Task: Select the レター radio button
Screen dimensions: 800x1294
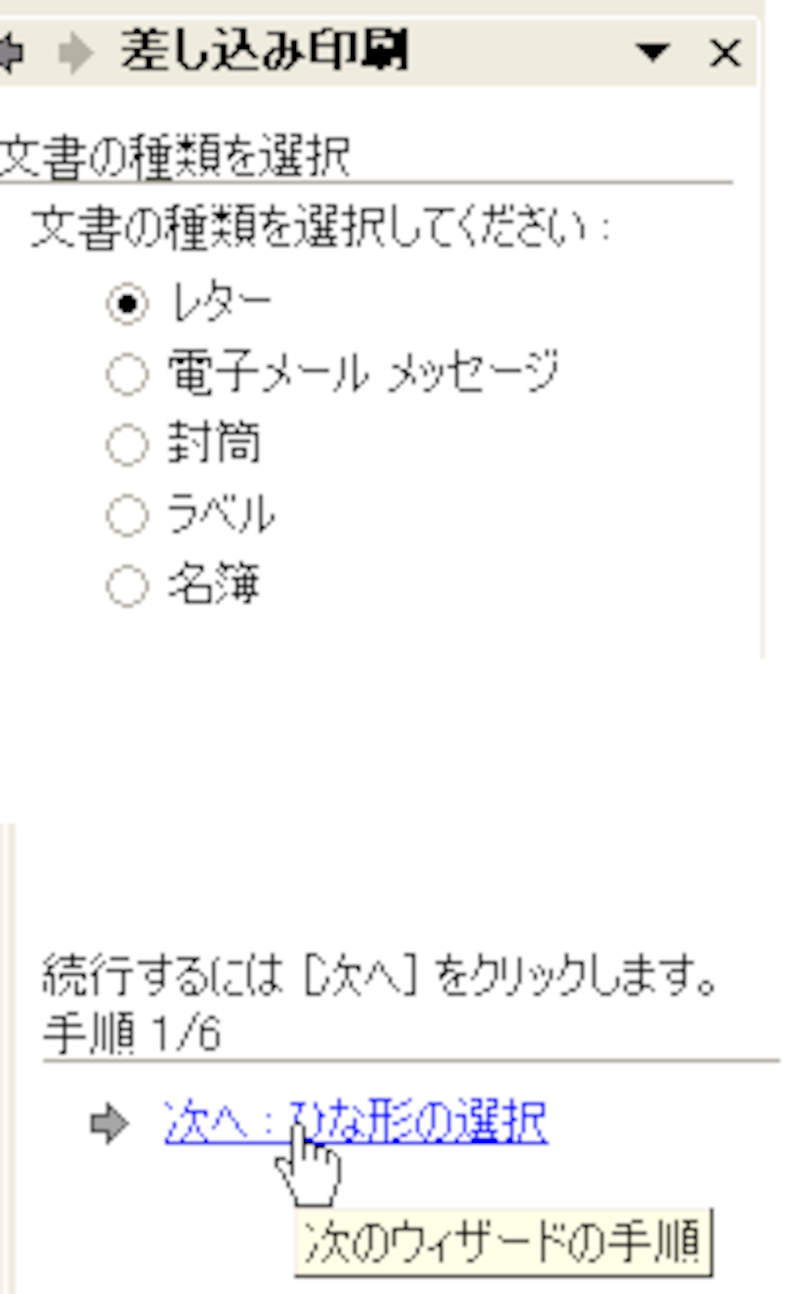Action: click(127, 304)
